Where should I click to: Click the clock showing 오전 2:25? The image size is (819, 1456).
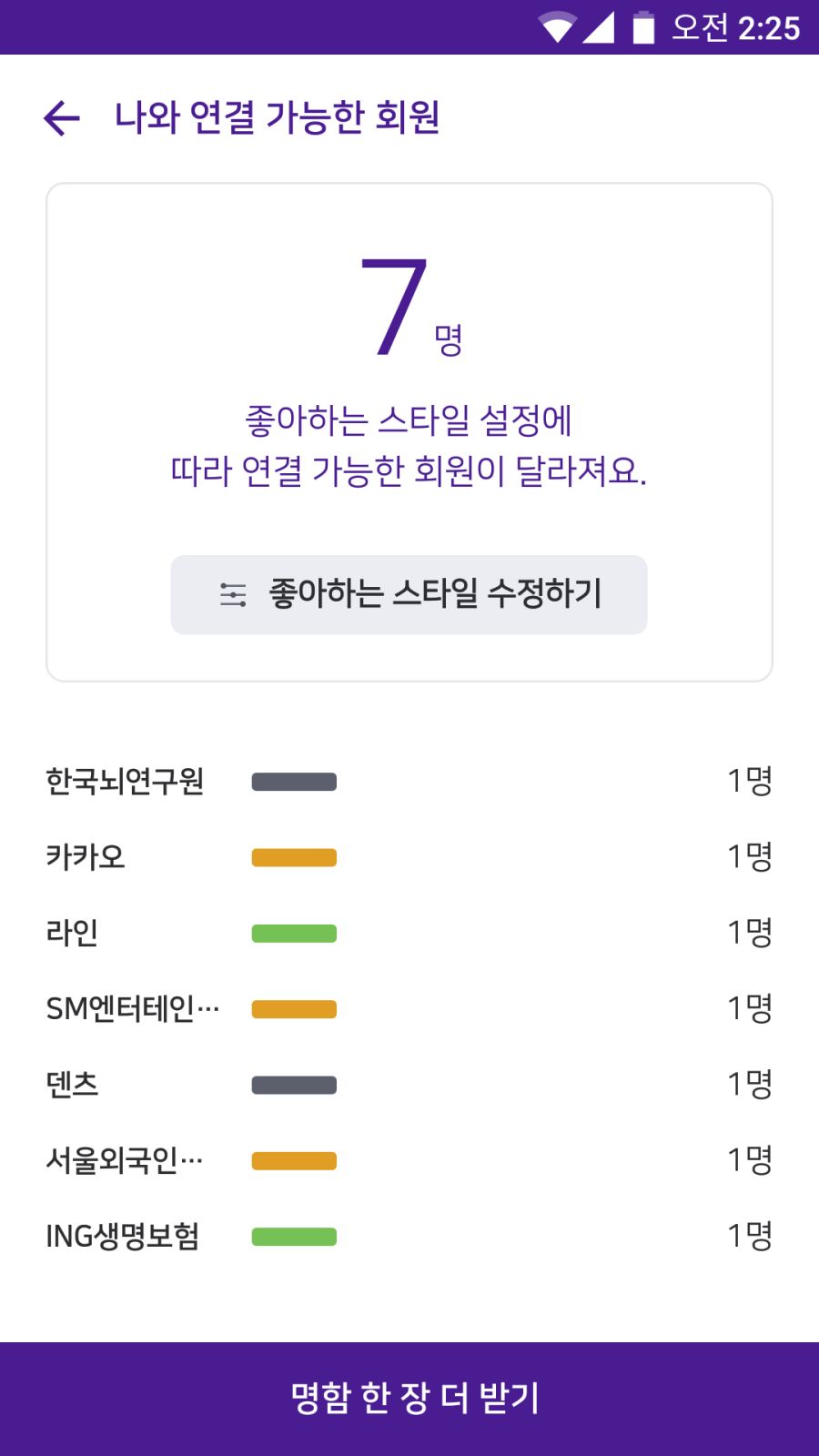(x=737, y=26)
